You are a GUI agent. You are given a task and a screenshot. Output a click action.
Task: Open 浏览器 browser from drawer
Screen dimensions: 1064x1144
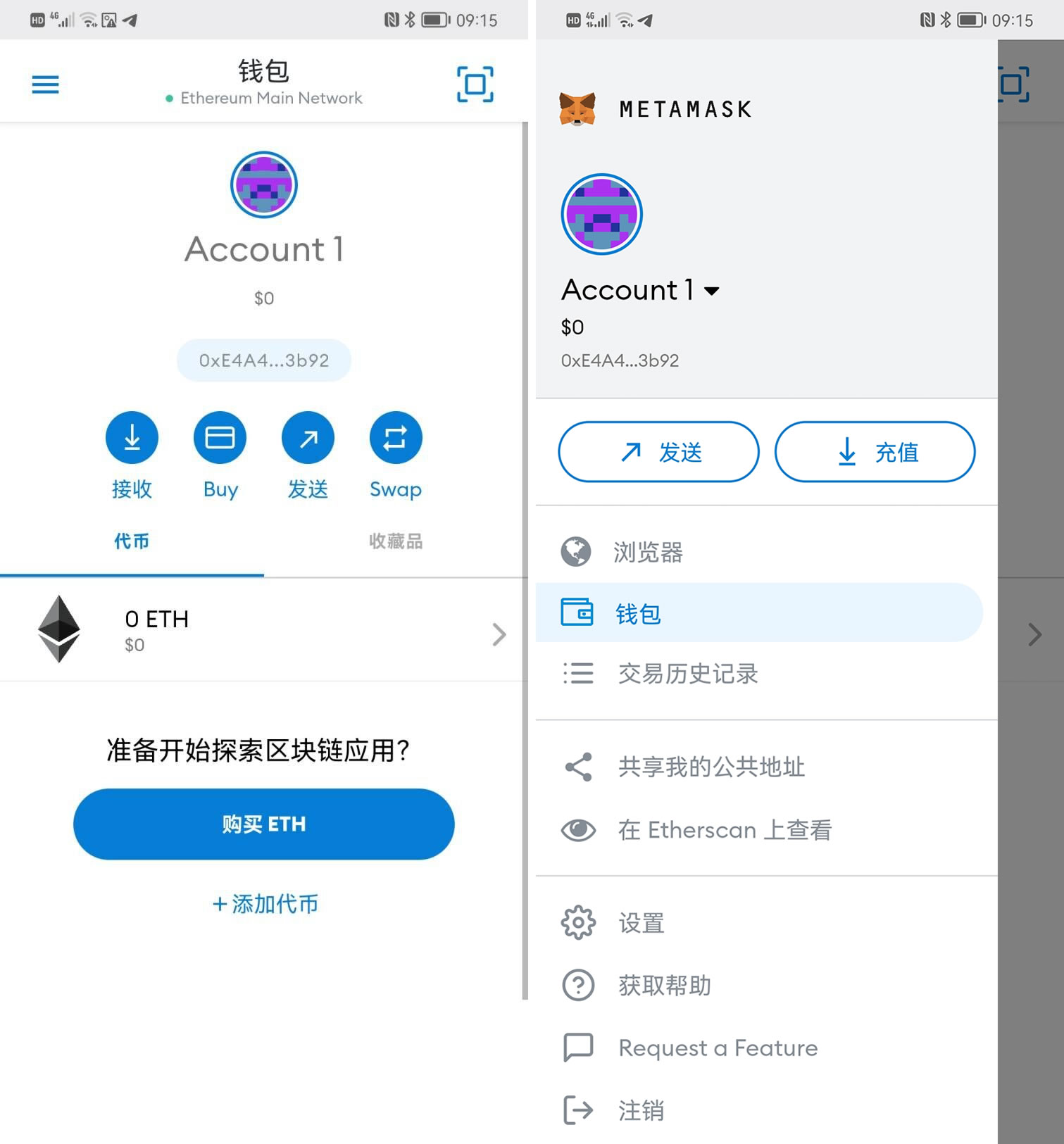(648, 552)
